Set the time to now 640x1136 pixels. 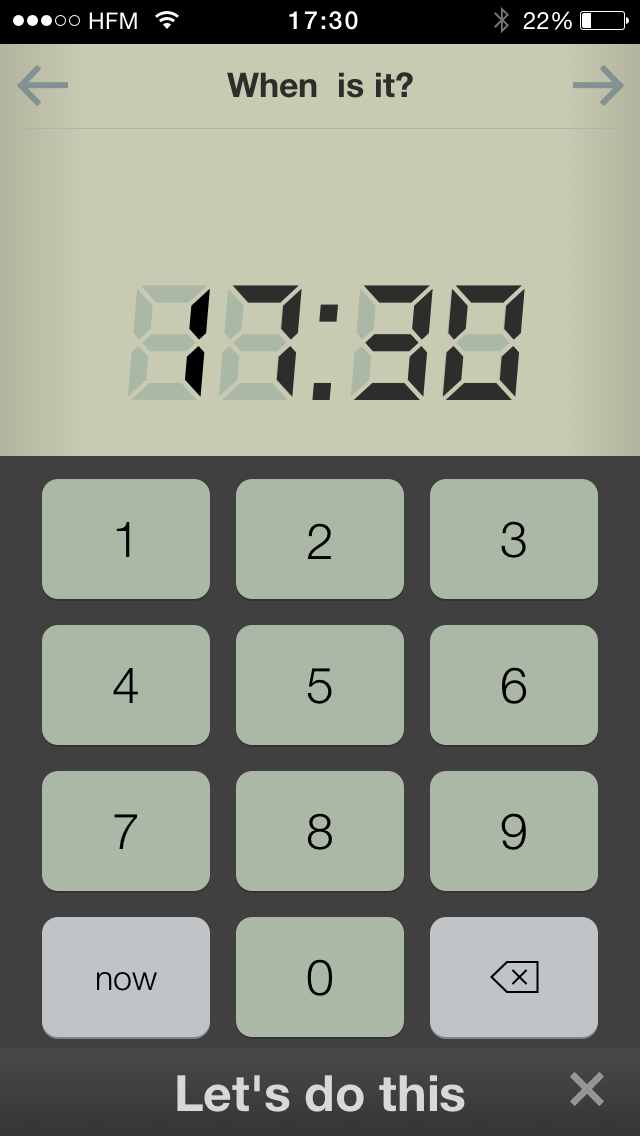tap(126, 977)
